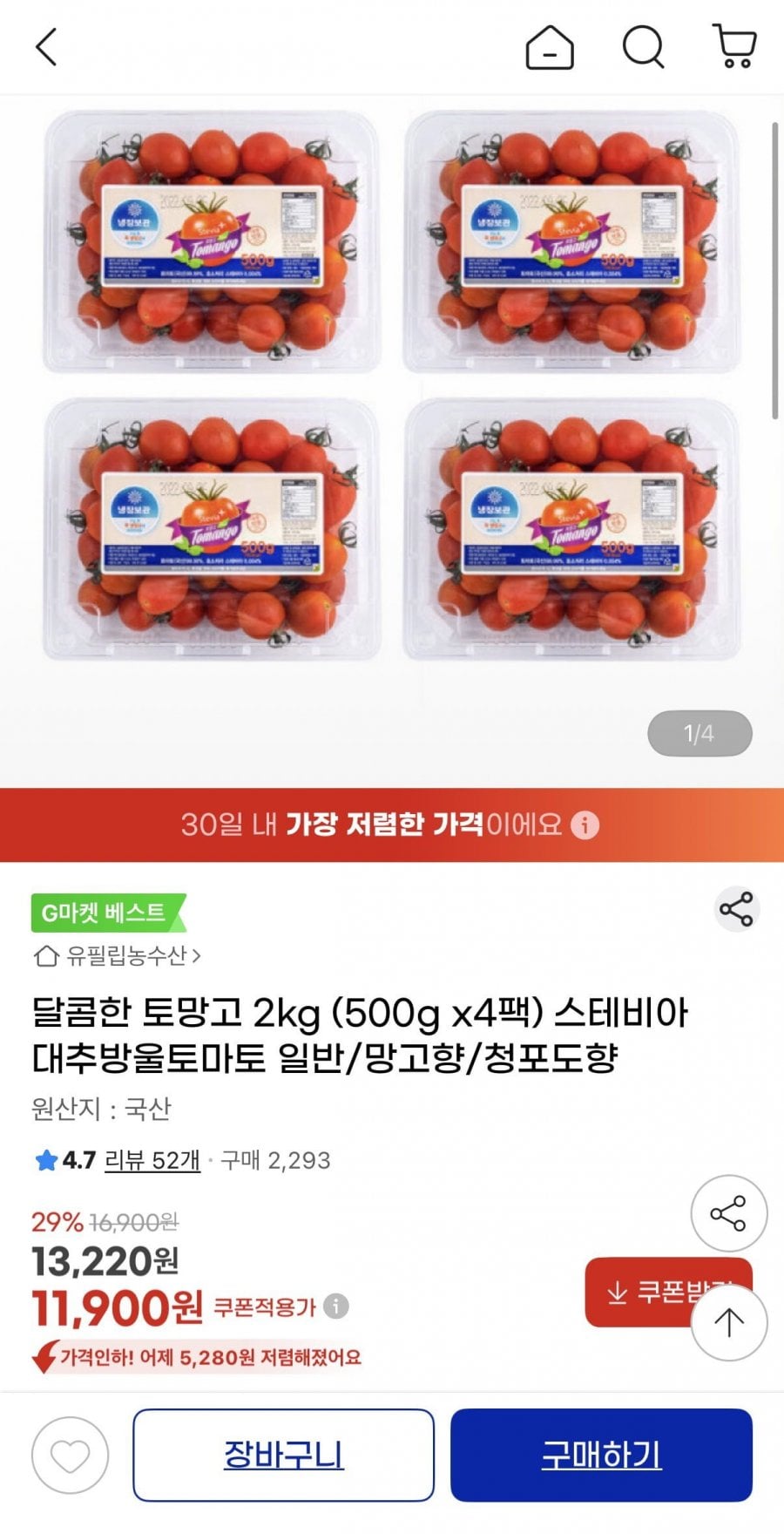Open search using the magnifier icon

[644, 48]
